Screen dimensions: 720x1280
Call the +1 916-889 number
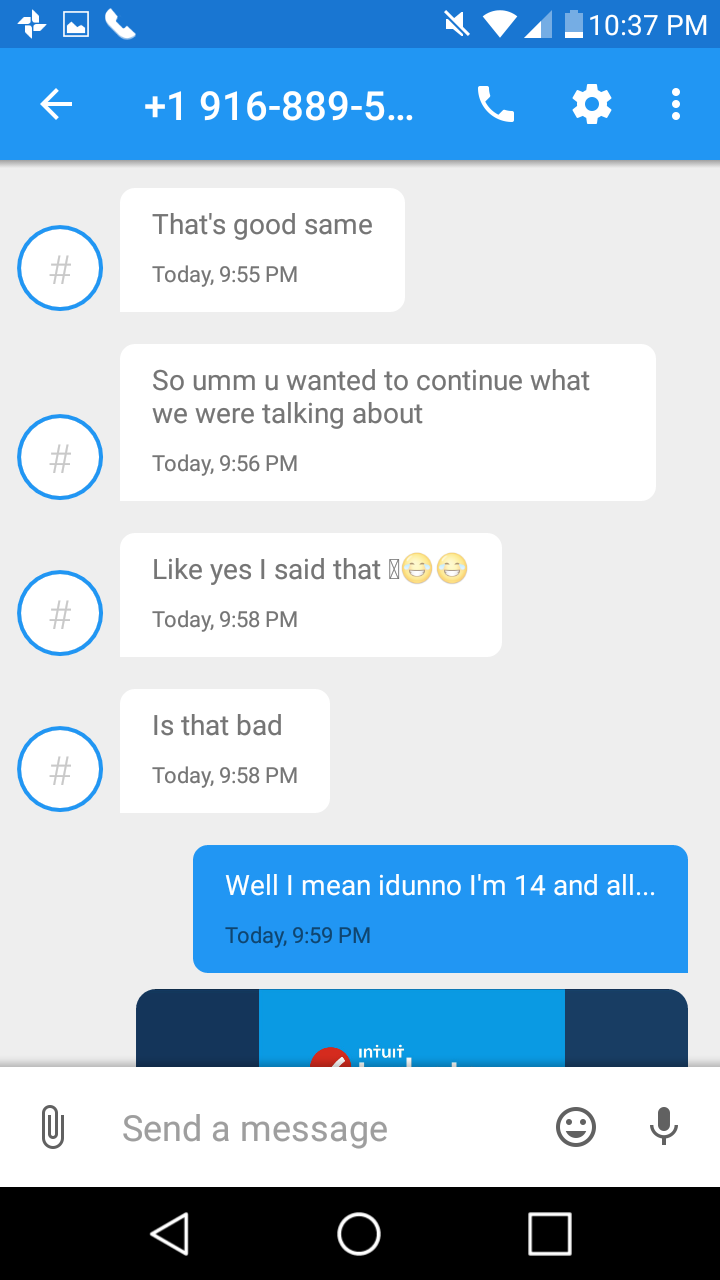[x=495, y=104]
